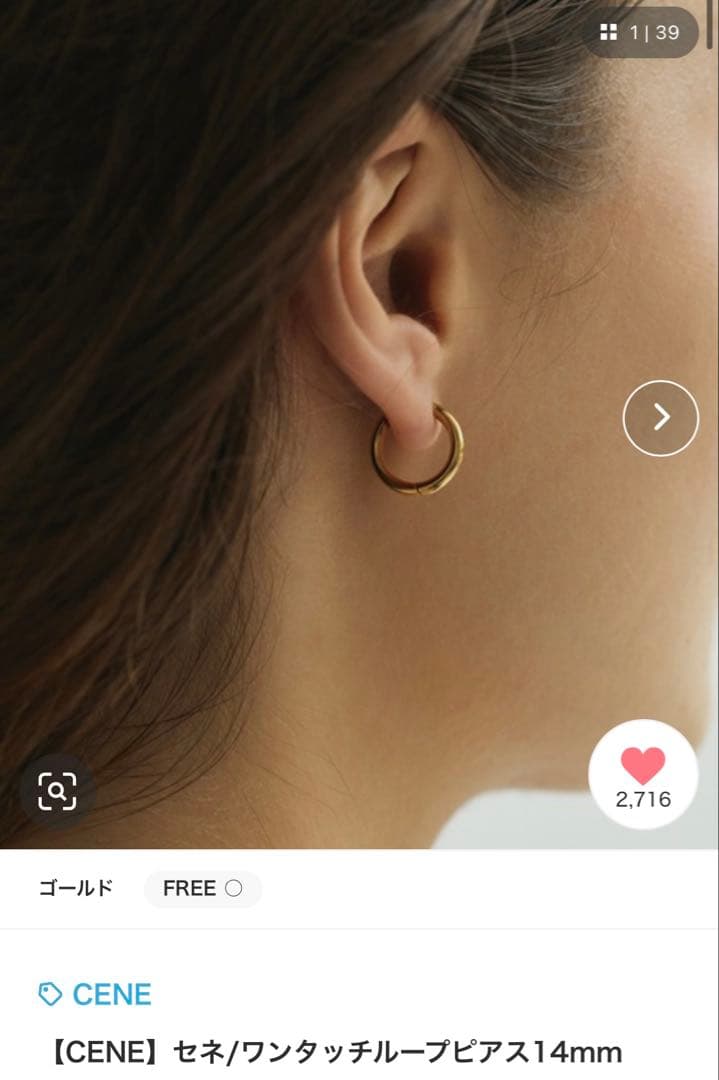Favorite this item with the heart button
Screen dimensions: 719x1080
(643, 774)
